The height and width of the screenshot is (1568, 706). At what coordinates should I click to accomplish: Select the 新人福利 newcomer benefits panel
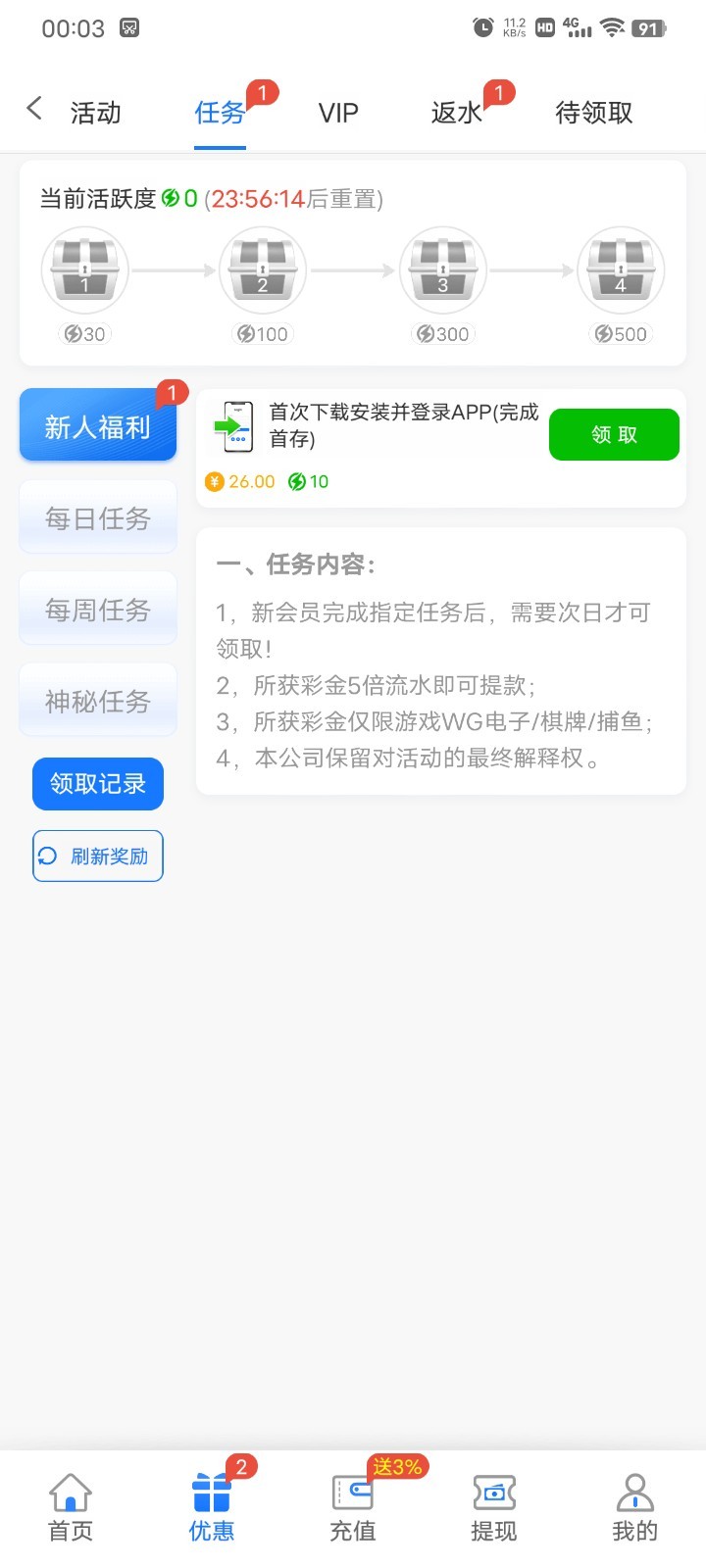(x=97, y=424)
